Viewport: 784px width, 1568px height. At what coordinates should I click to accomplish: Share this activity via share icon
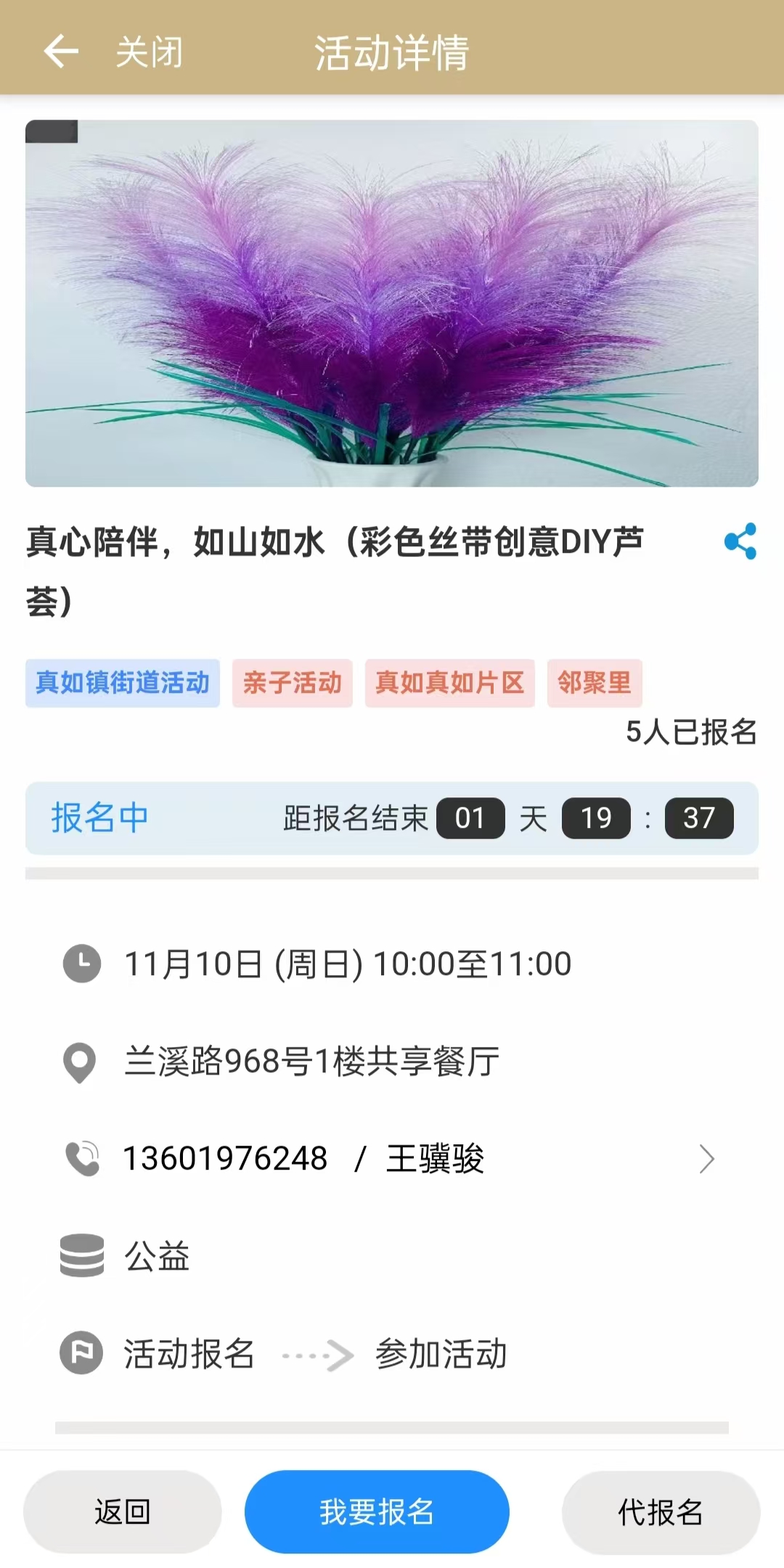740,541
